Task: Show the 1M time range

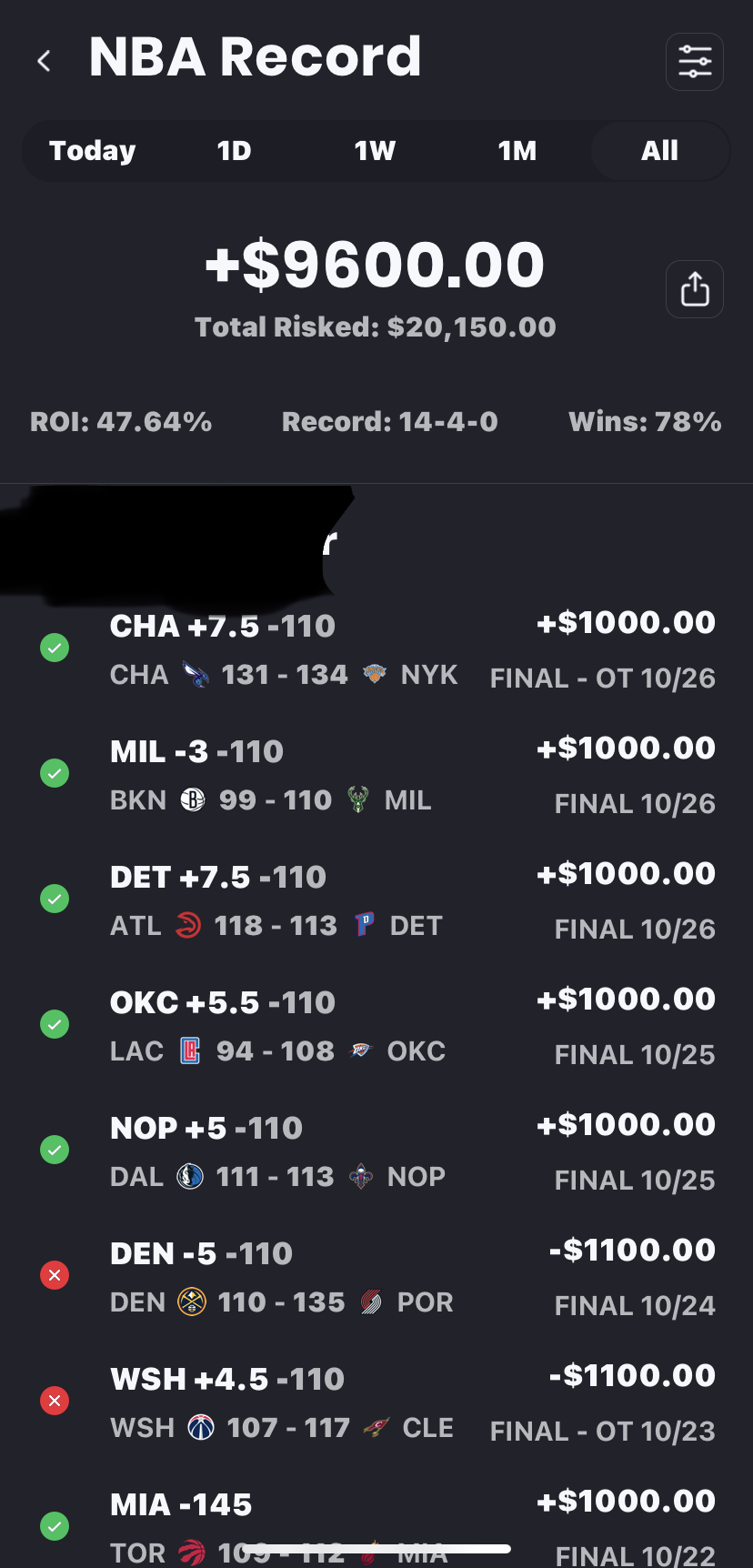Action: click(517, 150)
